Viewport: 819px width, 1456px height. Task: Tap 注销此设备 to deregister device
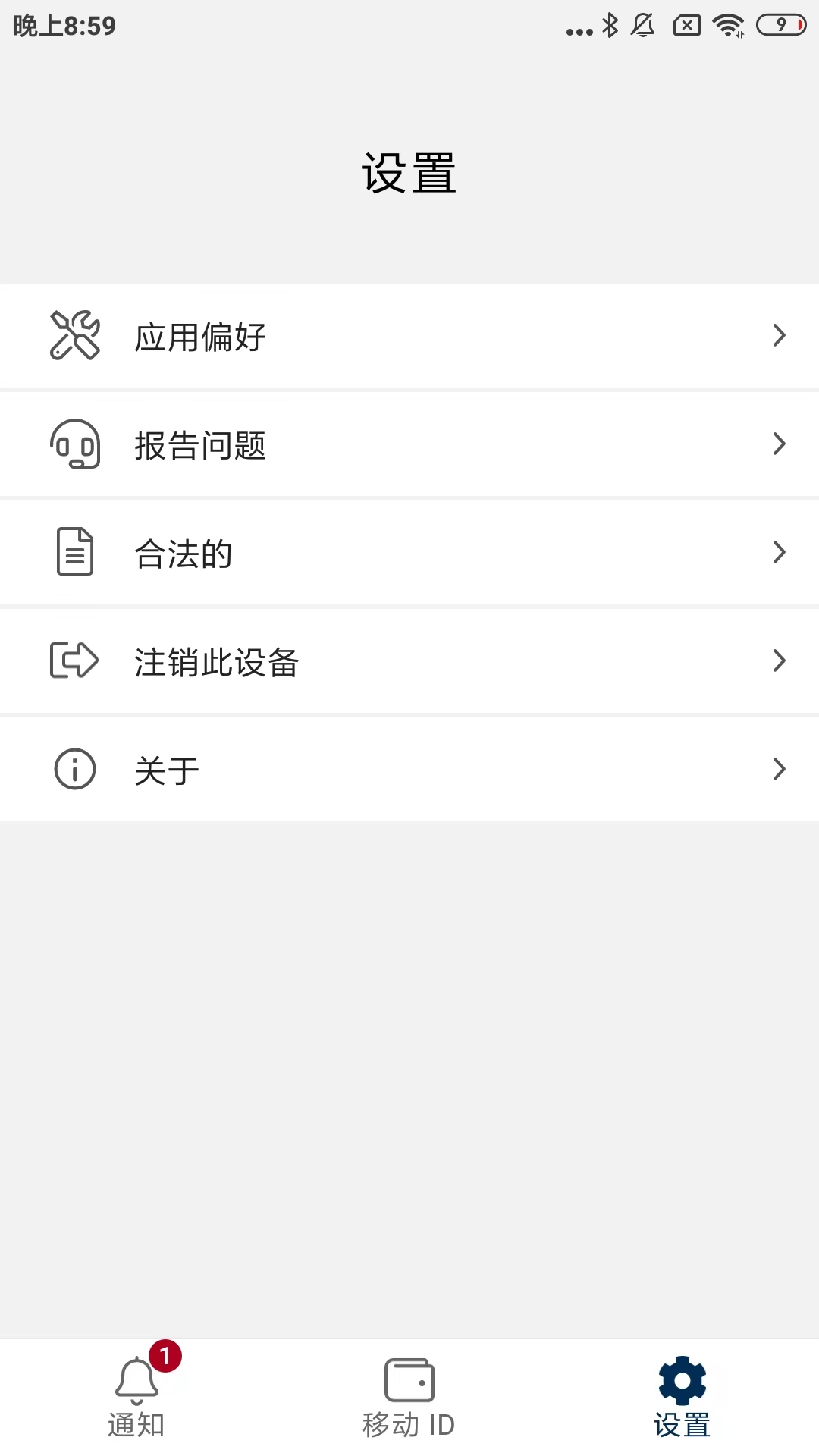pyautogui.click(x=409, y=661)
